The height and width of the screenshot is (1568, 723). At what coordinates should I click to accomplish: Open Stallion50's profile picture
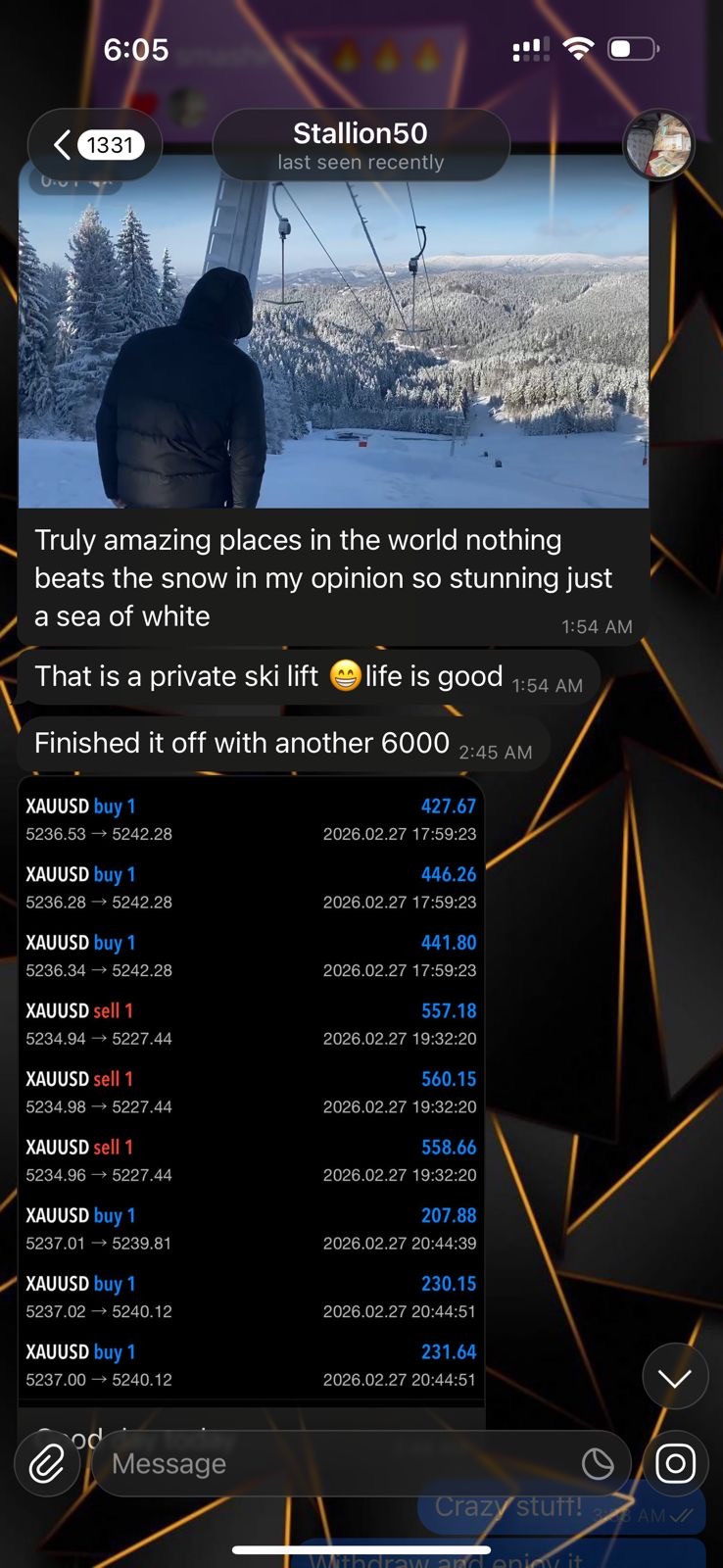[658, 145]
